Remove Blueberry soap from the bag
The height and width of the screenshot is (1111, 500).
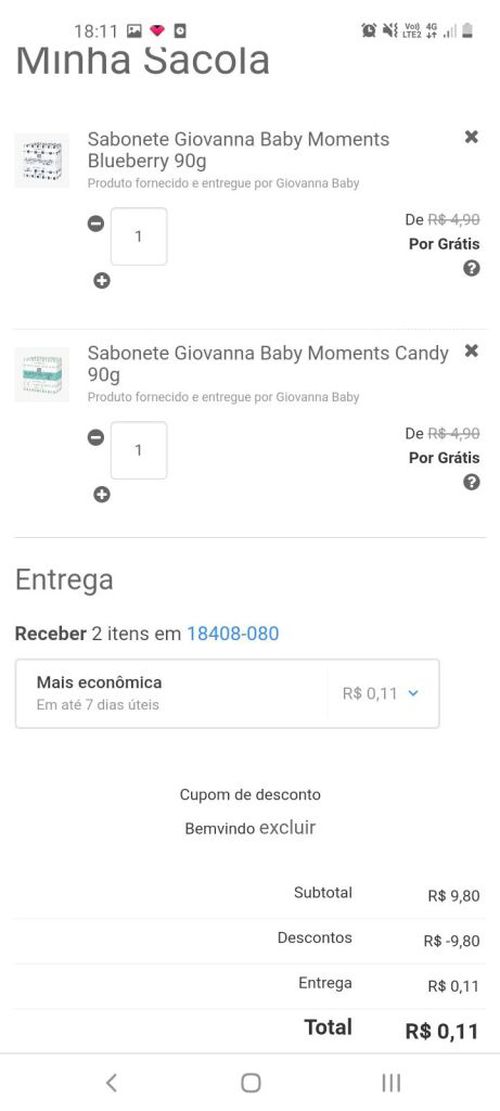(472, 137)
